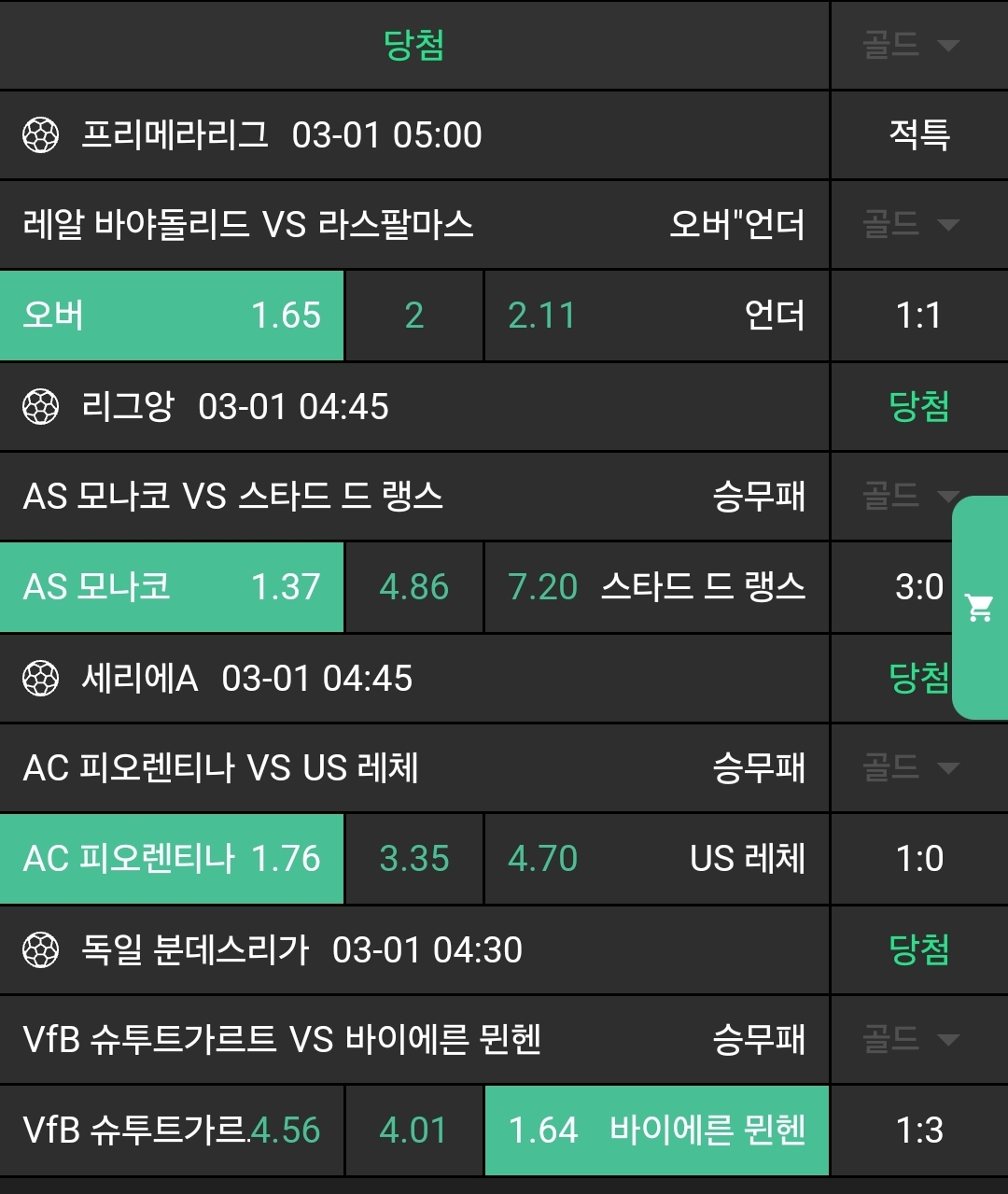Pick VfB 슈투트가르트 at 4.56

(172, 1131)
